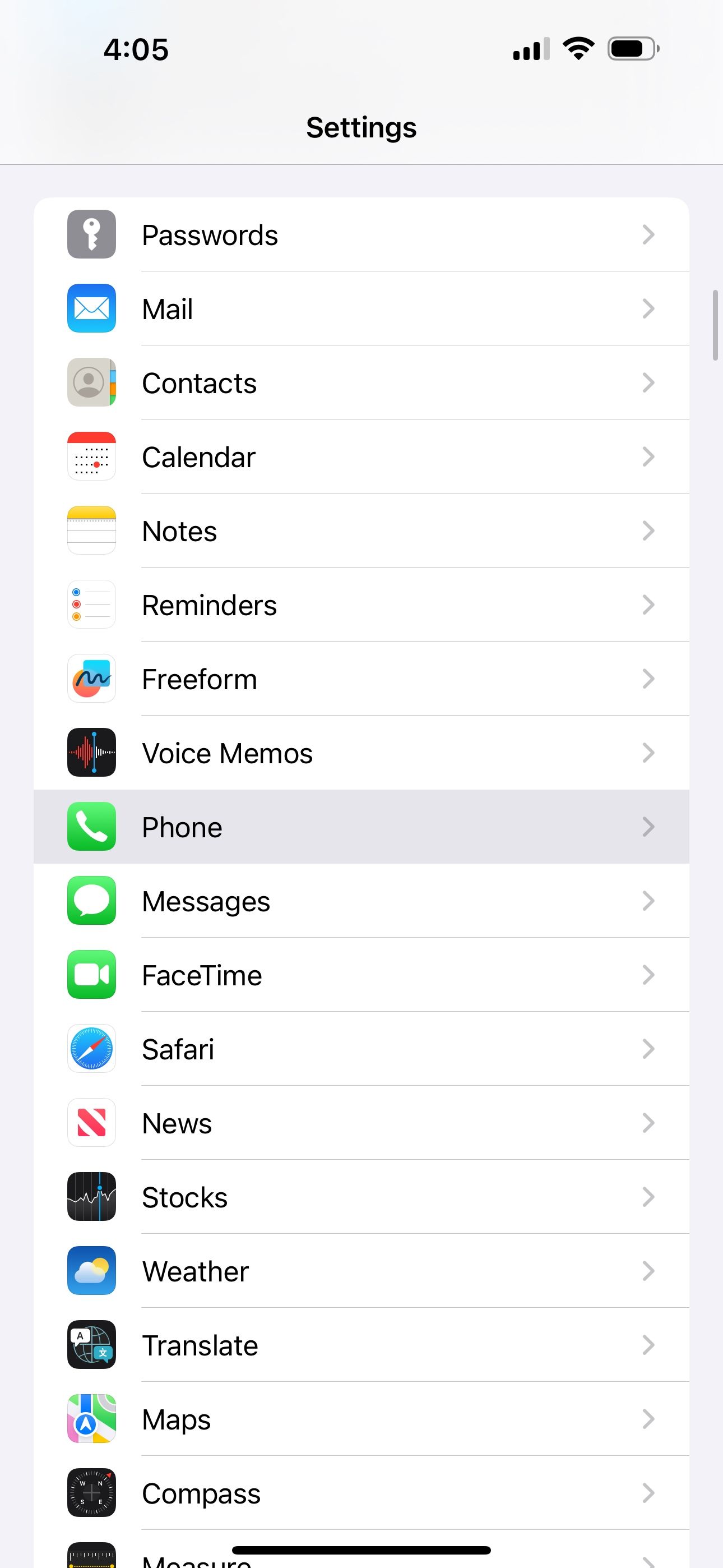The width and height of the screenshot is (723, 1568).
Task: Open News settings
Action: [361, 1123]
